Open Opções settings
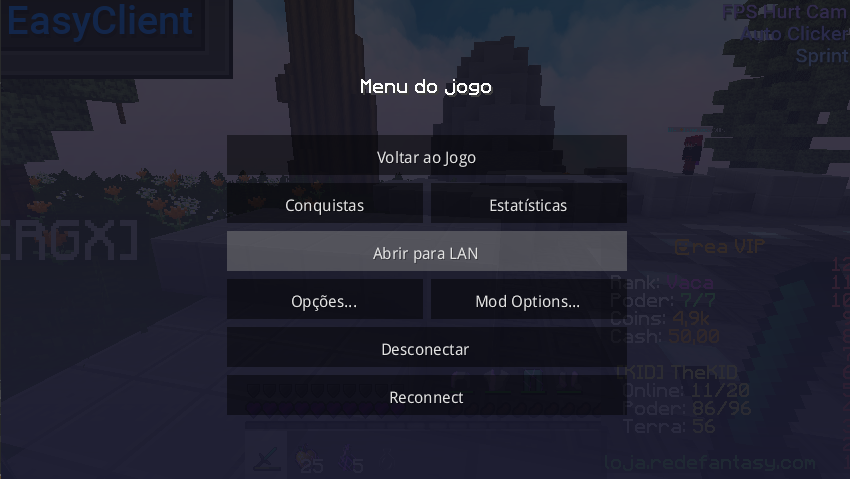The image size is (850, 479). [x=324, y=301]
